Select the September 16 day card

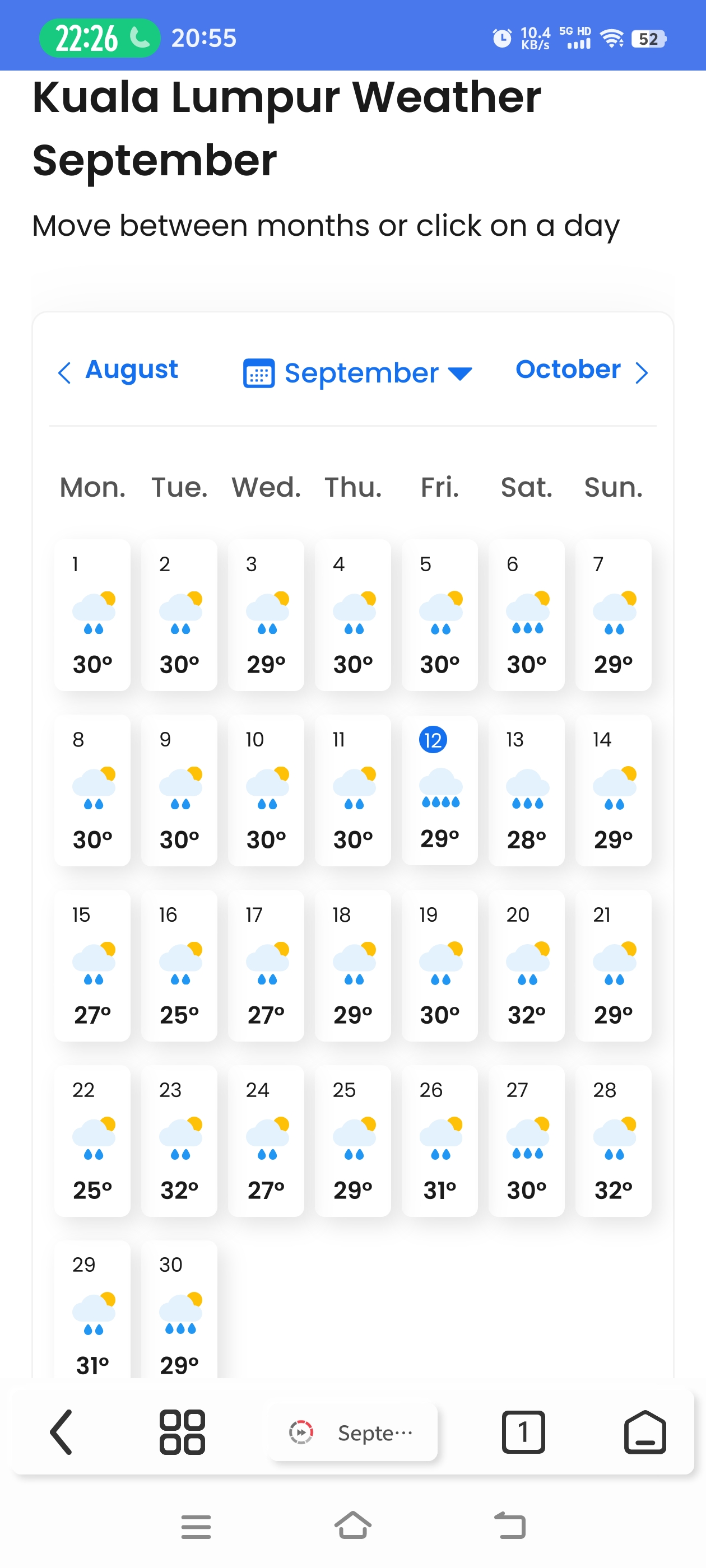(x=179, y=965)
